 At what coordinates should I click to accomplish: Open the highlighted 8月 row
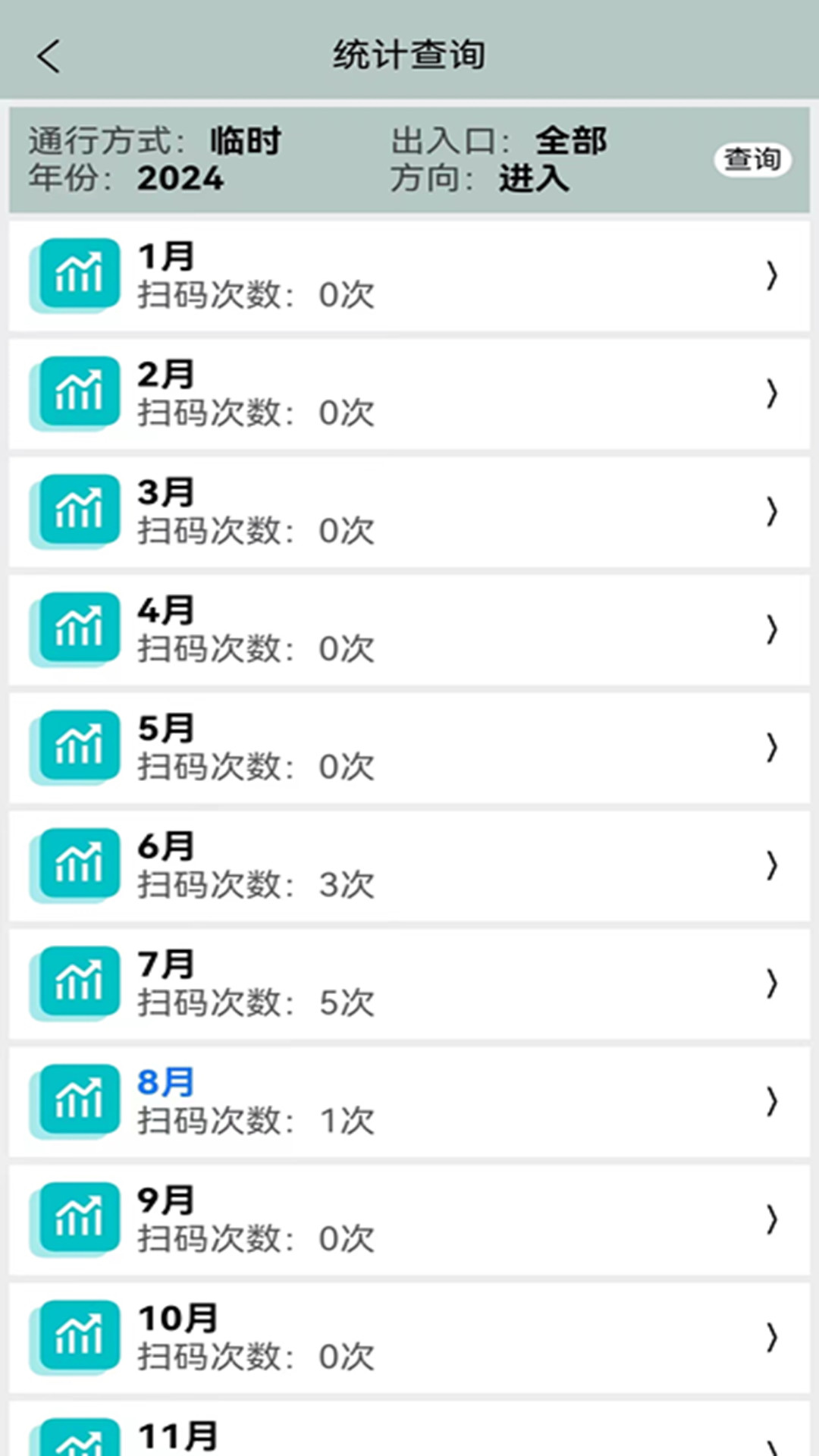tap(409, 1102)
